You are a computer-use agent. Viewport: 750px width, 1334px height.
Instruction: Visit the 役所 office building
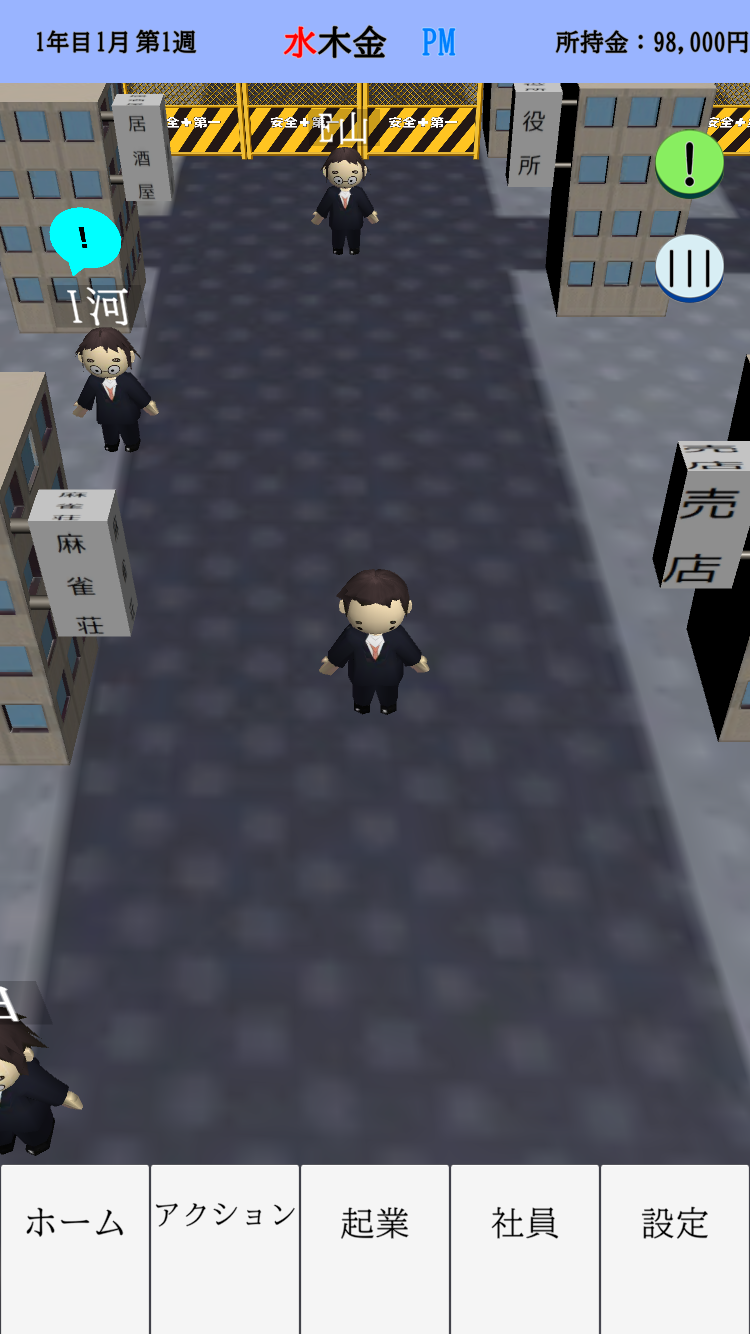tap(534, 137)
